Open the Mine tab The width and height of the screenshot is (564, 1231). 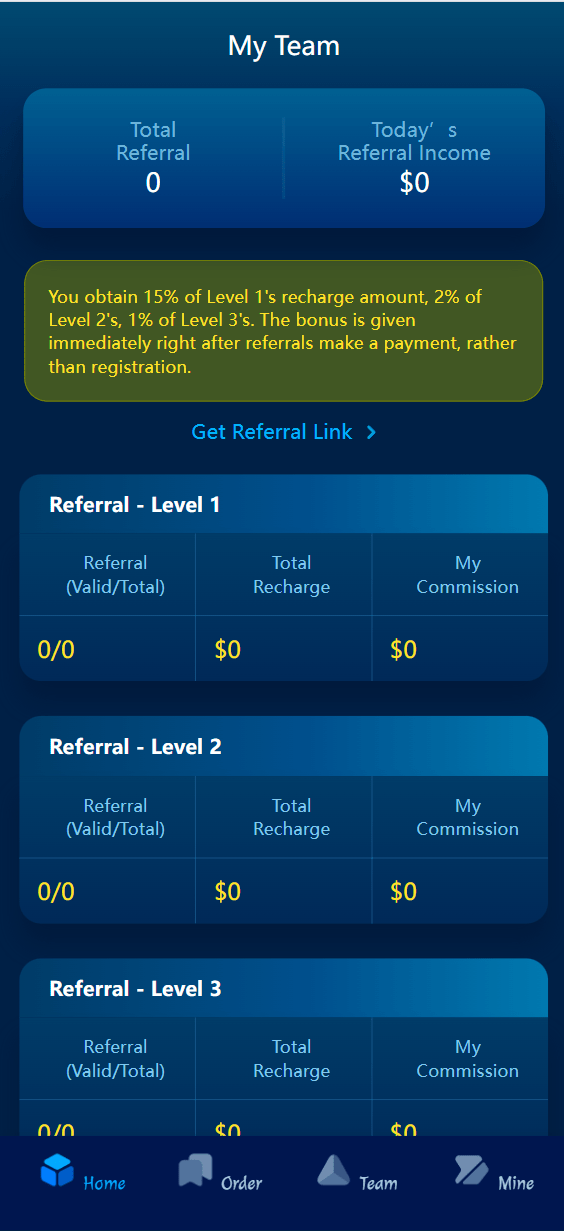495,1172
